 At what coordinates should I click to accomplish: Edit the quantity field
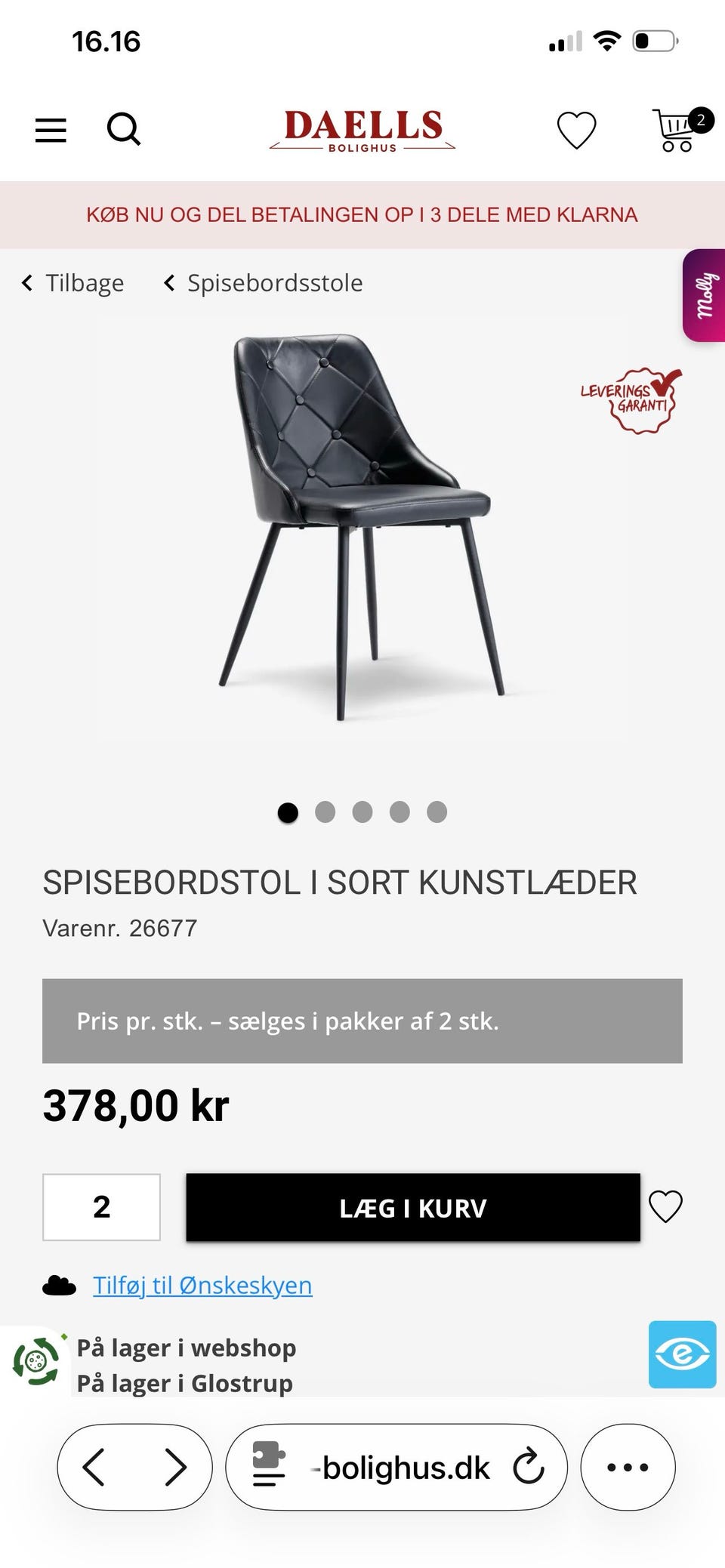[x=101, y=1206]
